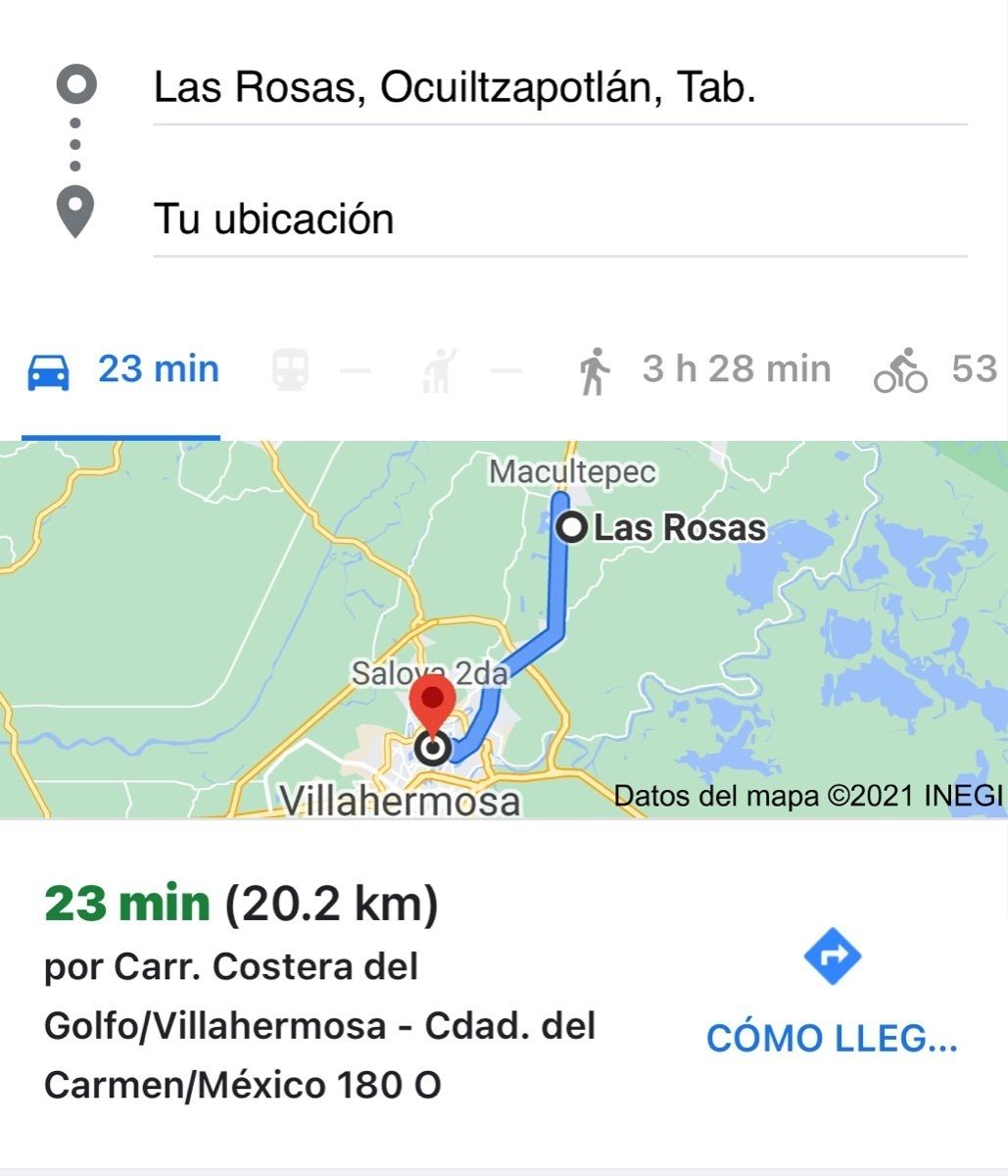This screenshot has height=1176, width=1008.
Task: Switch to the transit route tab
Action: click(320, 370)
